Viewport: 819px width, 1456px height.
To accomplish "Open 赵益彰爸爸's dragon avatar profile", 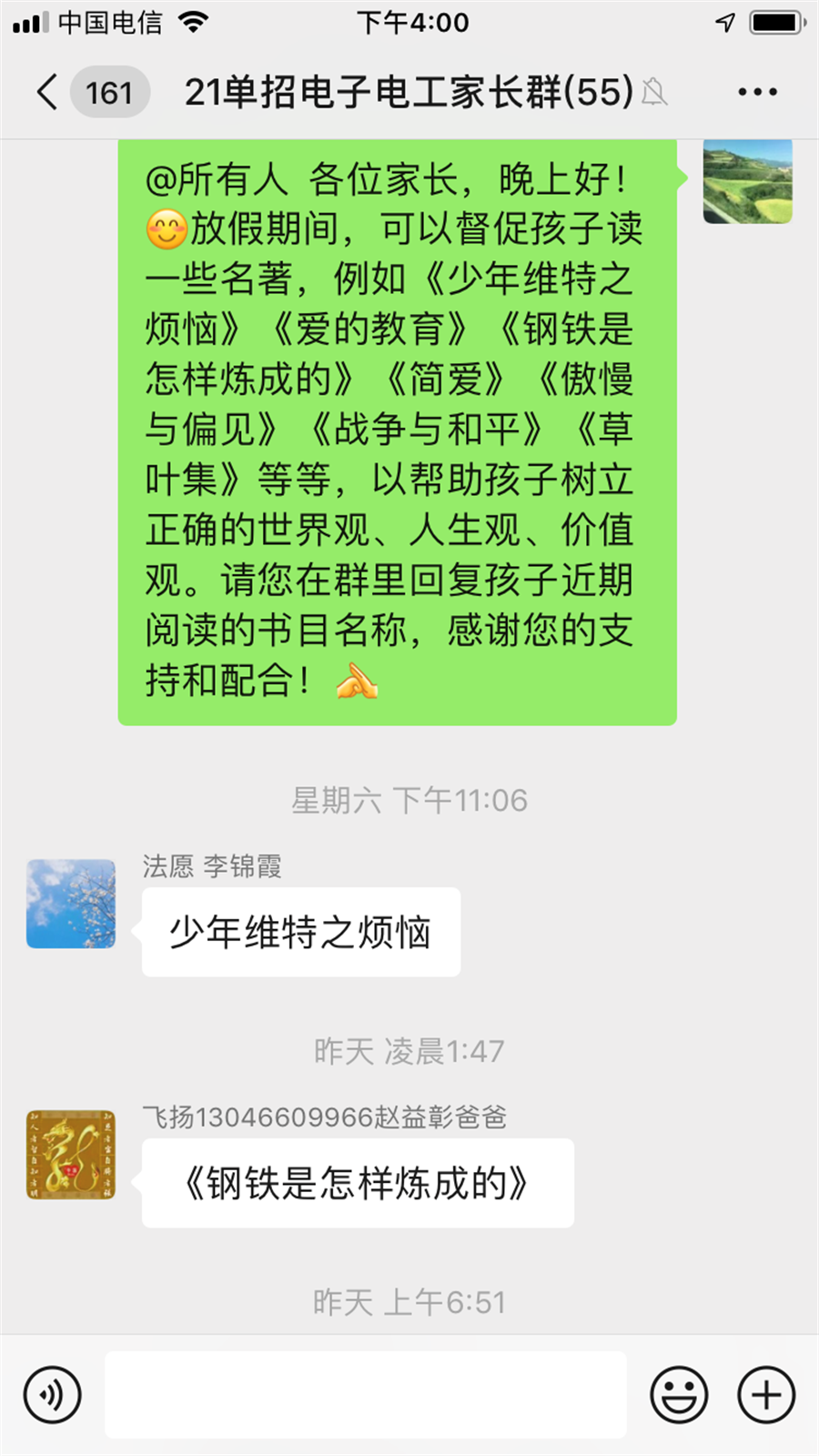I will [x=71, y=1155].
